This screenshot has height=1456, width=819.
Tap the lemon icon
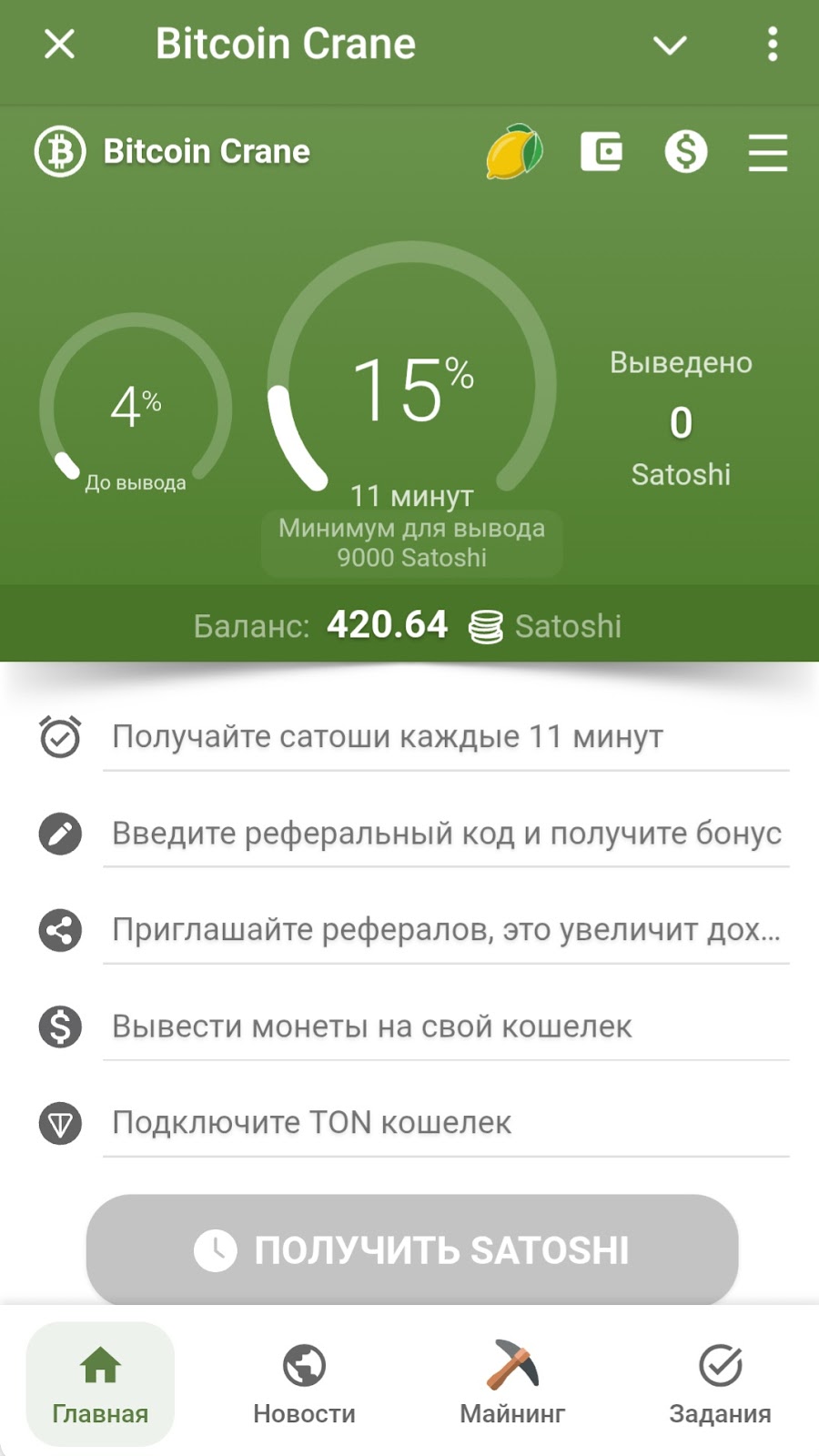(514, 151)
